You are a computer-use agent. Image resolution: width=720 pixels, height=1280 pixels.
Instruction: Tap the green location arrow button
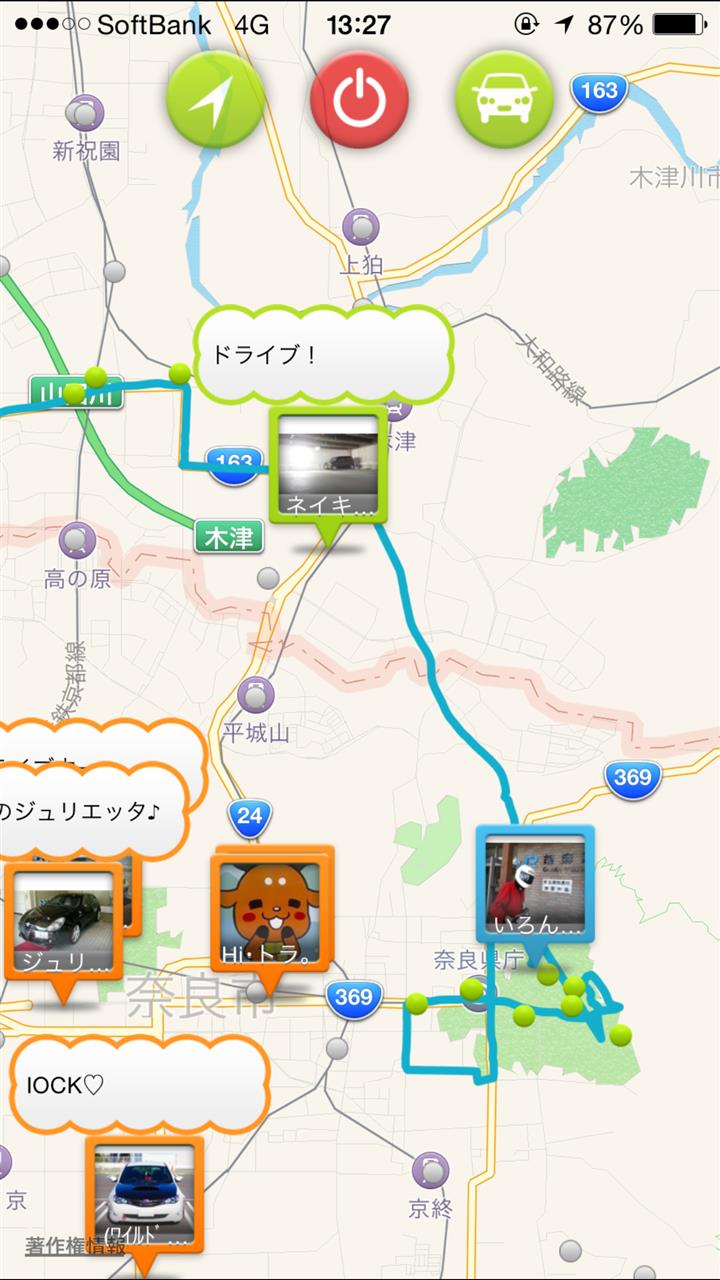[x=215, y=99]
